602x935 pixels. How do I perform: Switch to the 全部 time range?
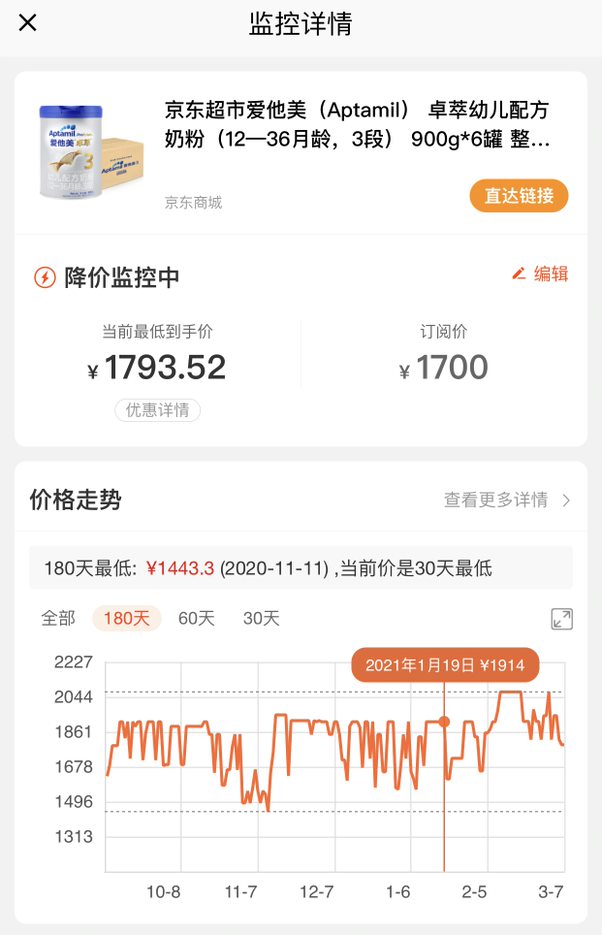tap(58, 618)
